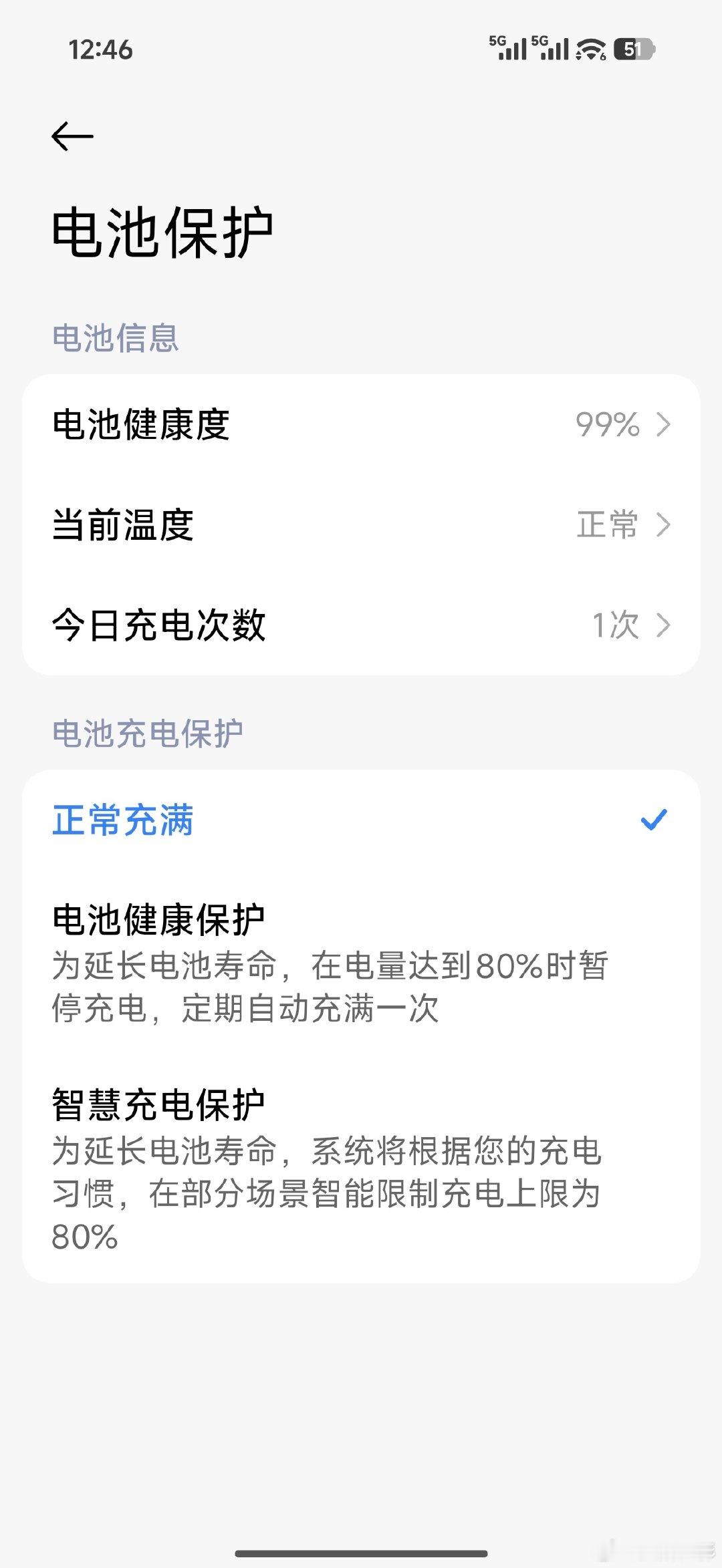View 今日充电次数 details
Viewport: 722px width, 1568px height.
coord(361,625)
